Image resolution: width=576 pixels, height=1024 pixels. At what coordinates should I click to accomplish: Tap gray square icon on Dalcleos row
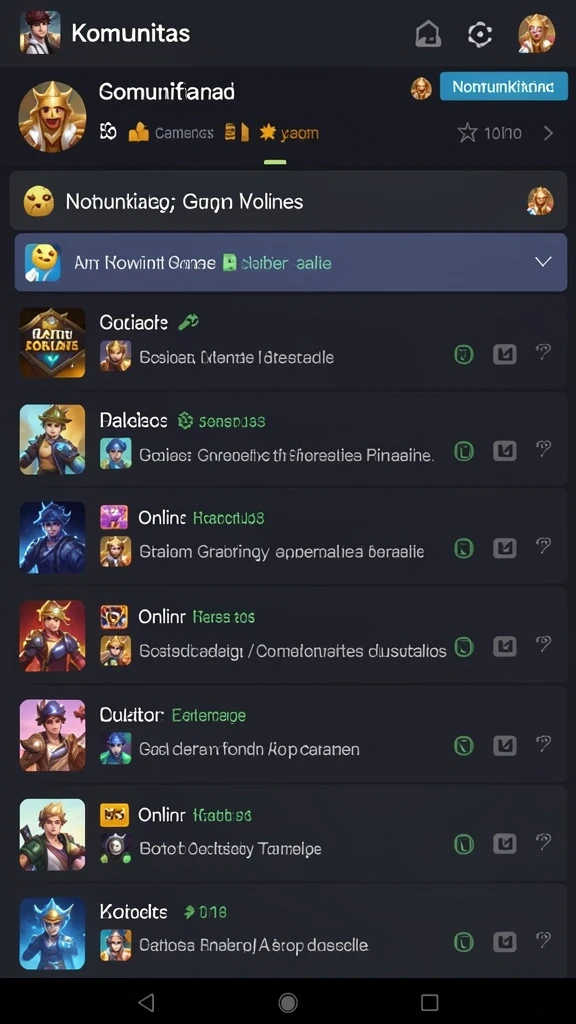tap(504, 451)
